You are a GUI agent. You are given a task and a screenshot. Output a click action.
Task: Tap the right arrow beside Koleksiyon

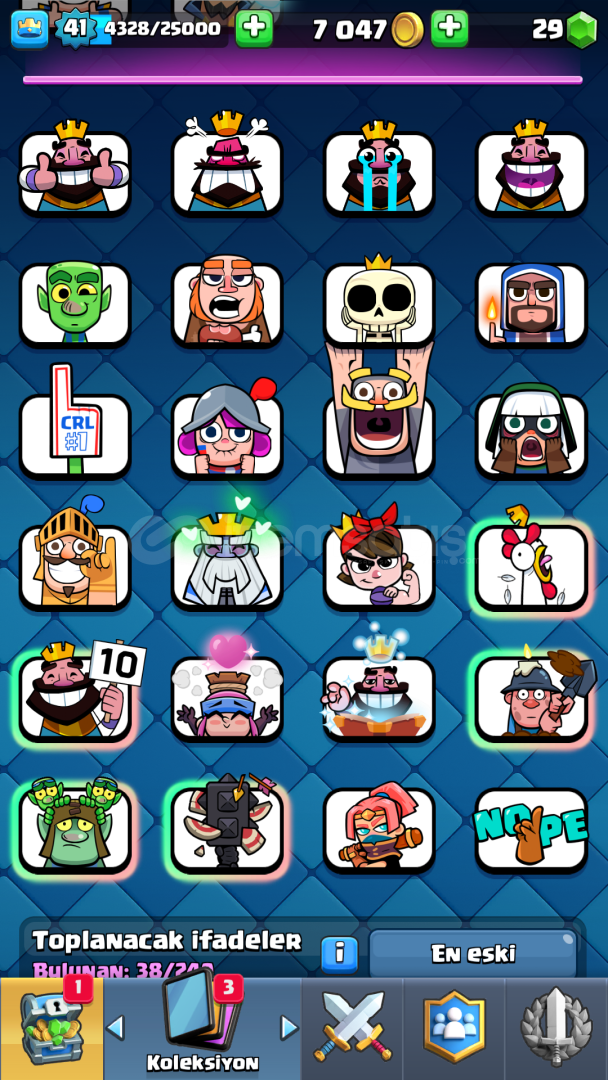[290, 1028]
